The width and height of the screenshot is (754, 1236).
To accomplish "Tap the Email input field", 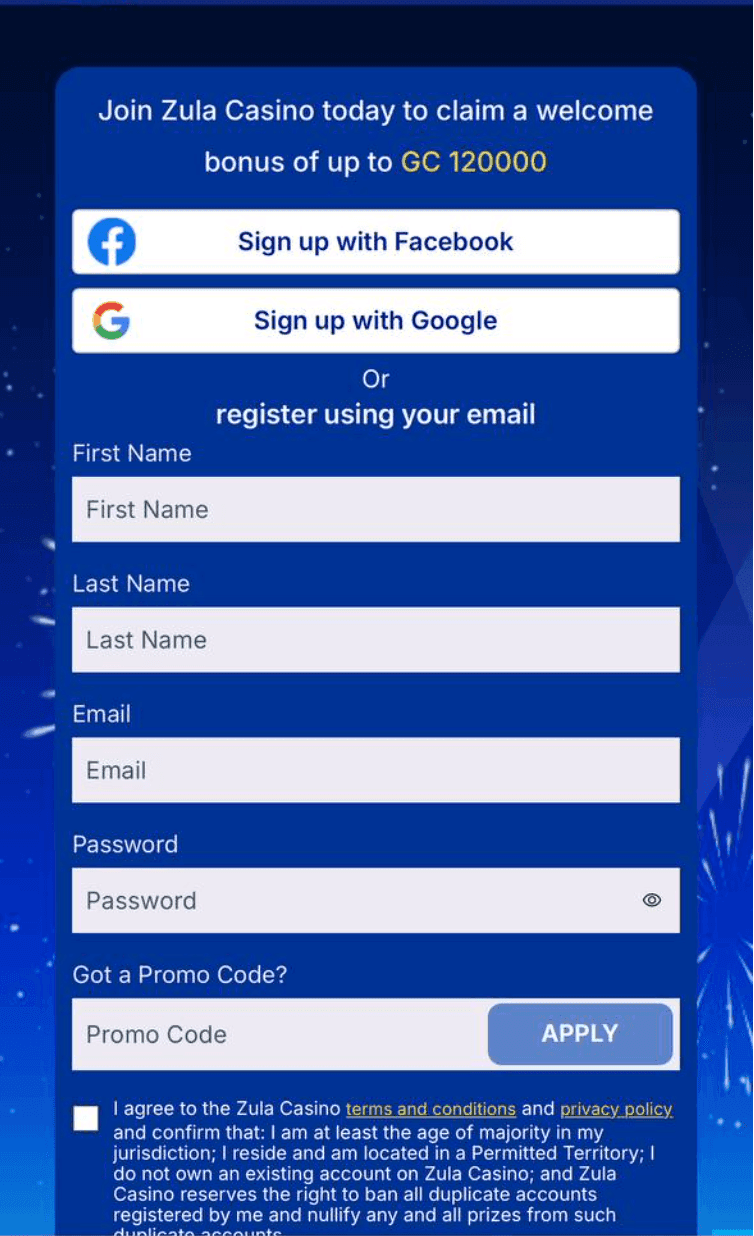I will point(375,770).
